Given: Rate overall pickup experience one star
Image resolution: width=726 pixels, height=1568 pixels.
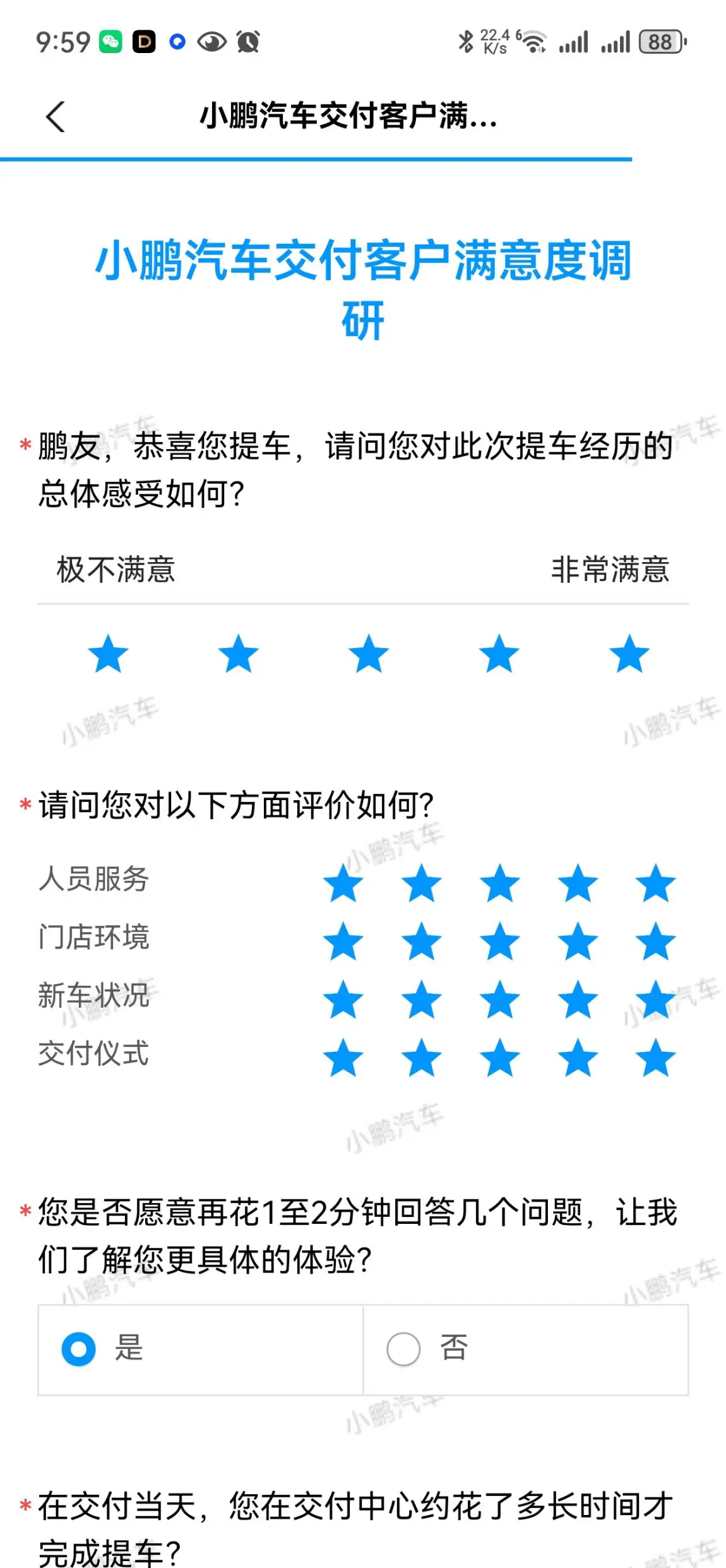Looking at the screenshot, I should [x=108, y=654].
